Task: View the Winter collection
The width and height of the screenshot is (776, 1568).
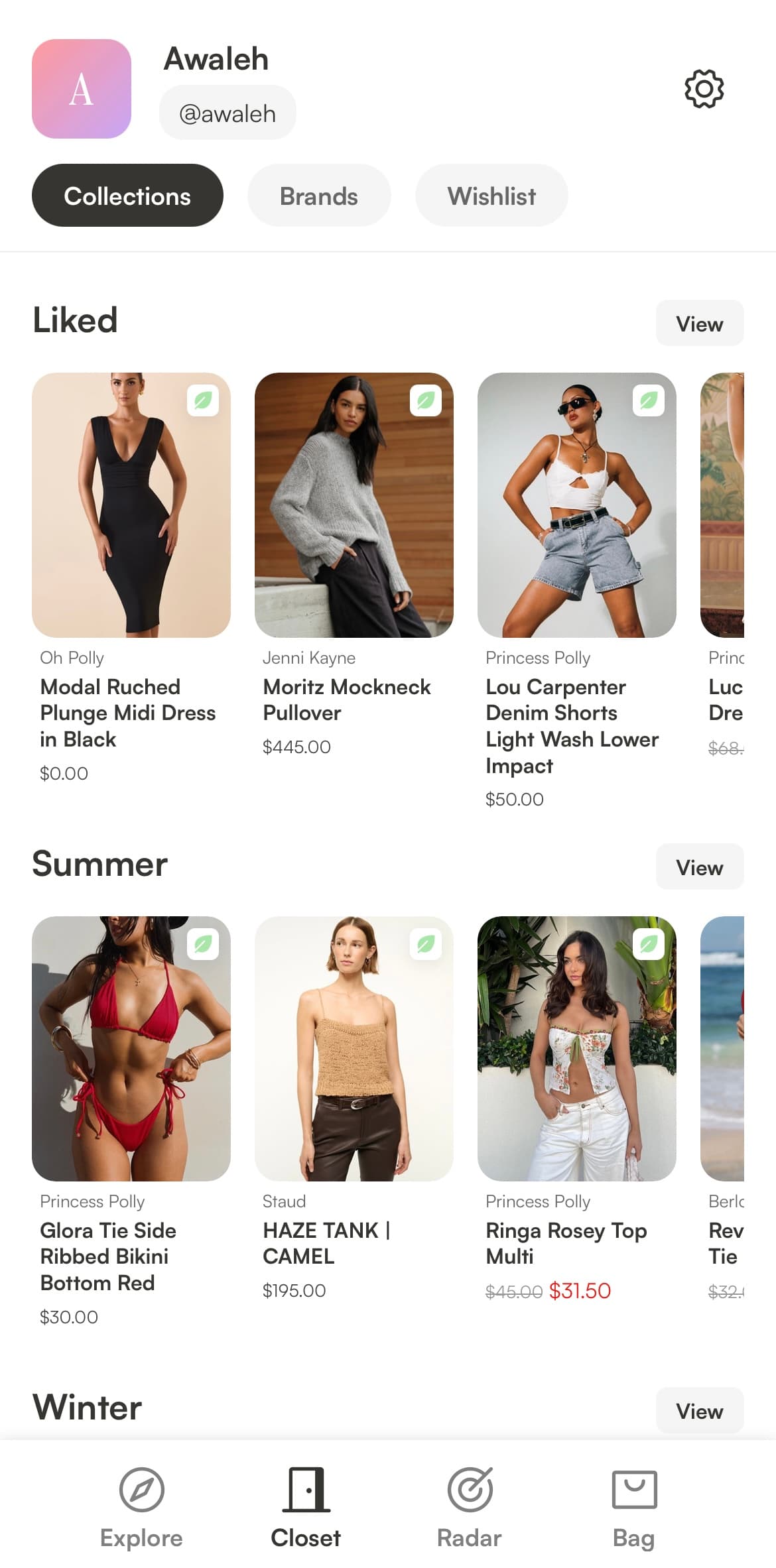Action: (x=699, y=1411)
